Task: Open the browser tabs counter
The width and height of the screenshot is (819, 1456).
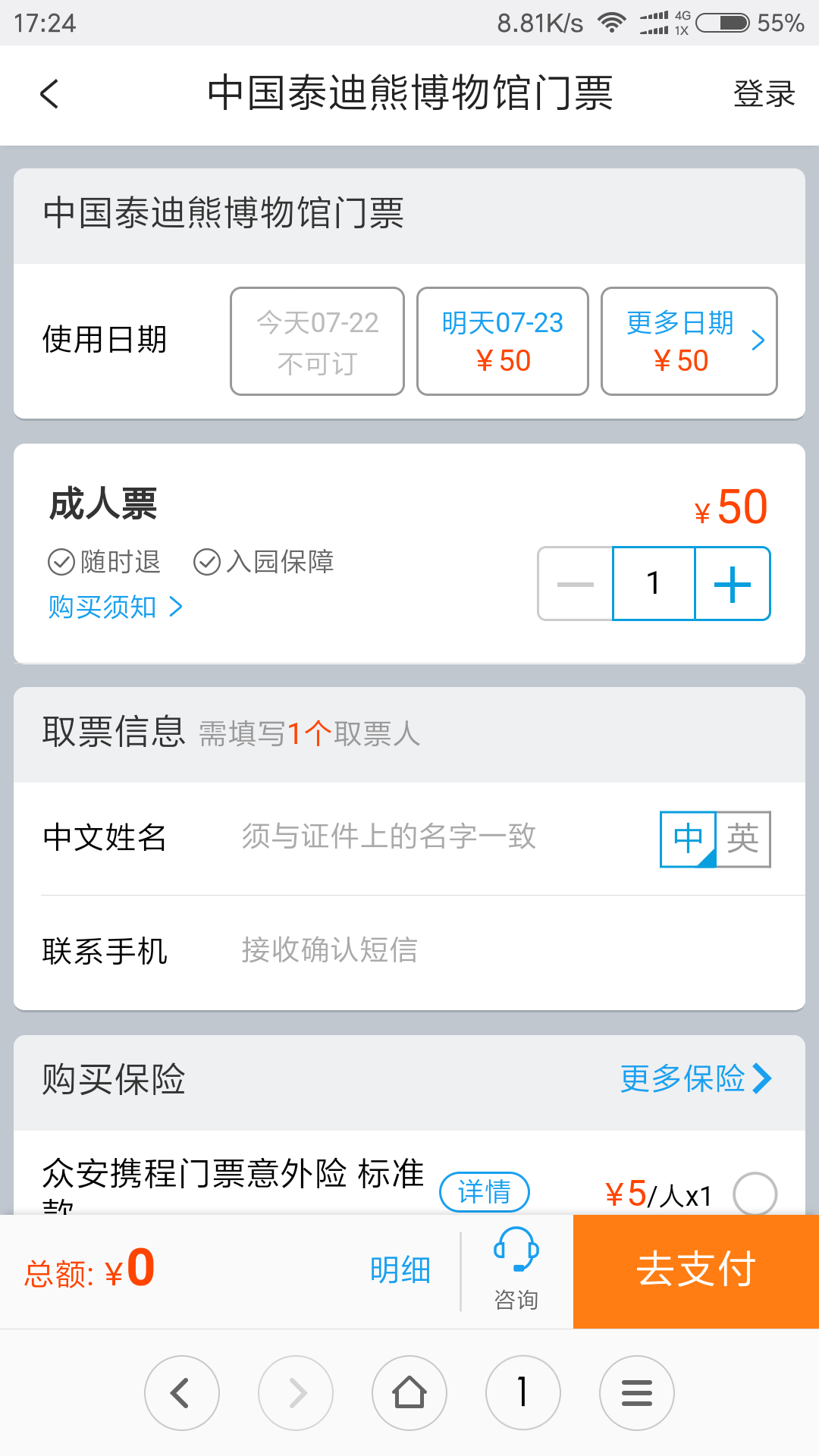Action: point(523,1392)
